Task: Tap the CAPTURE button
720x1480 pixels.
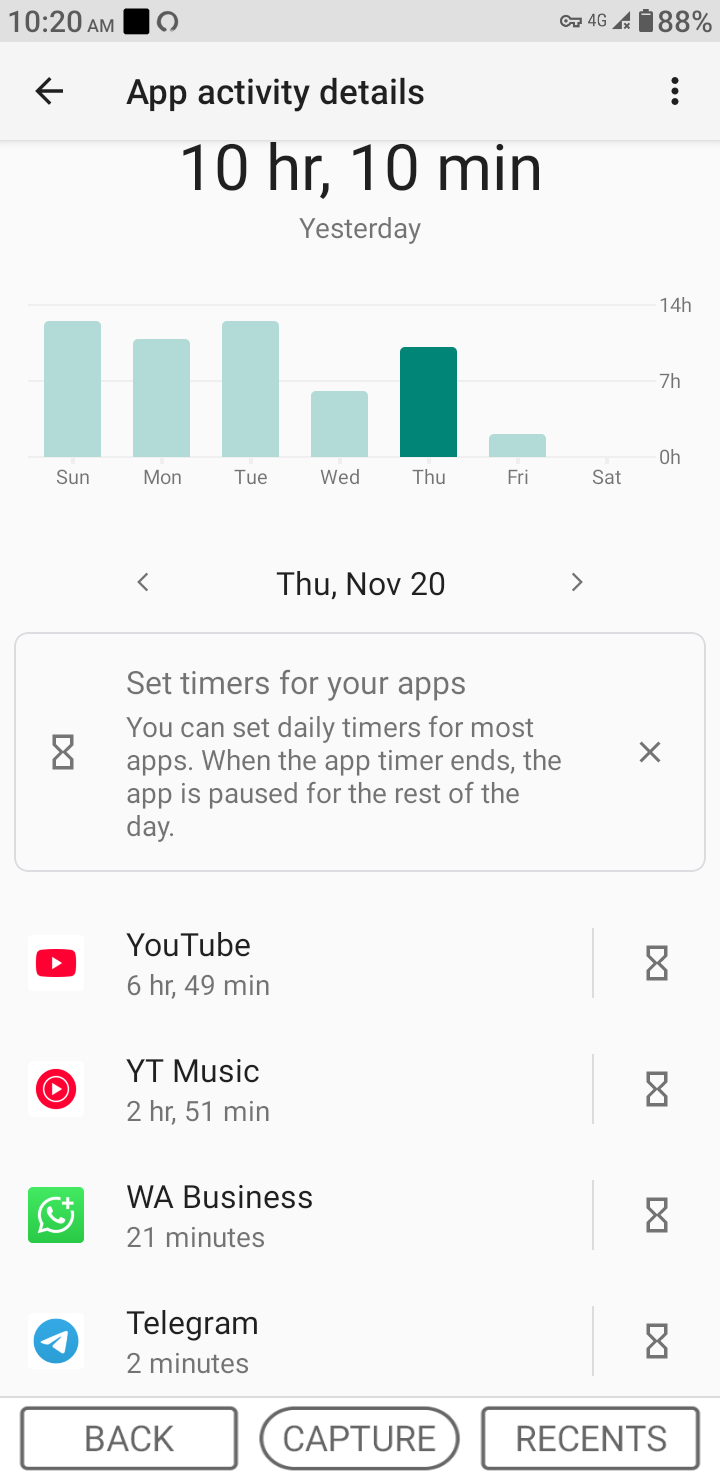Action: [359, 1438]
